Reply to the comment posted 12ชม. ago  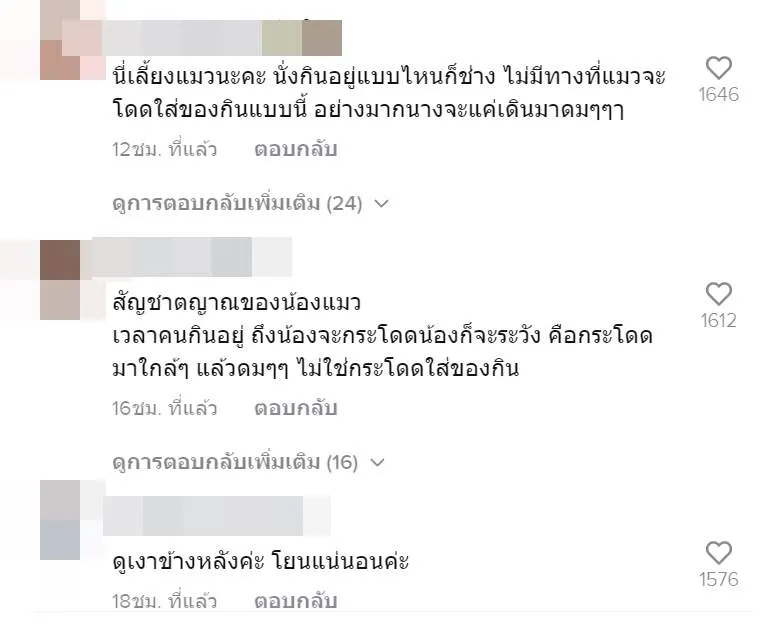295,150
